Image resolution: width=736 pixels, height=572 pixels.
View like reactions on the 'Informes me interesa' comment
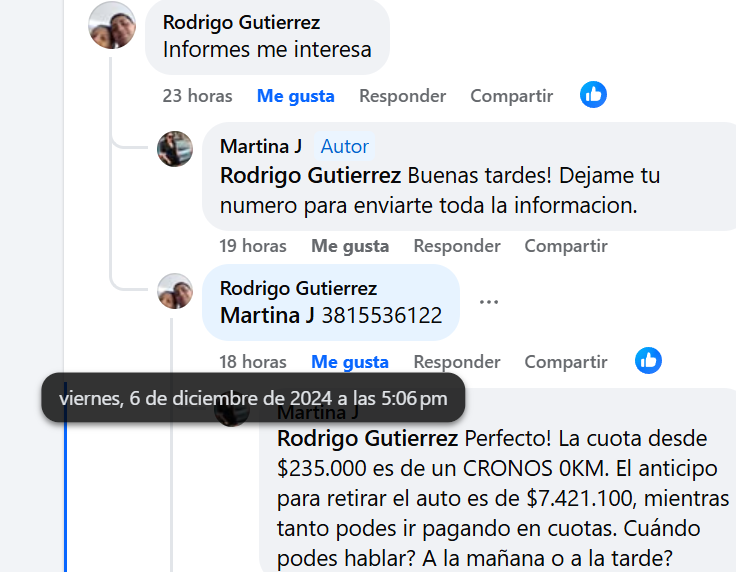(593, 95)
